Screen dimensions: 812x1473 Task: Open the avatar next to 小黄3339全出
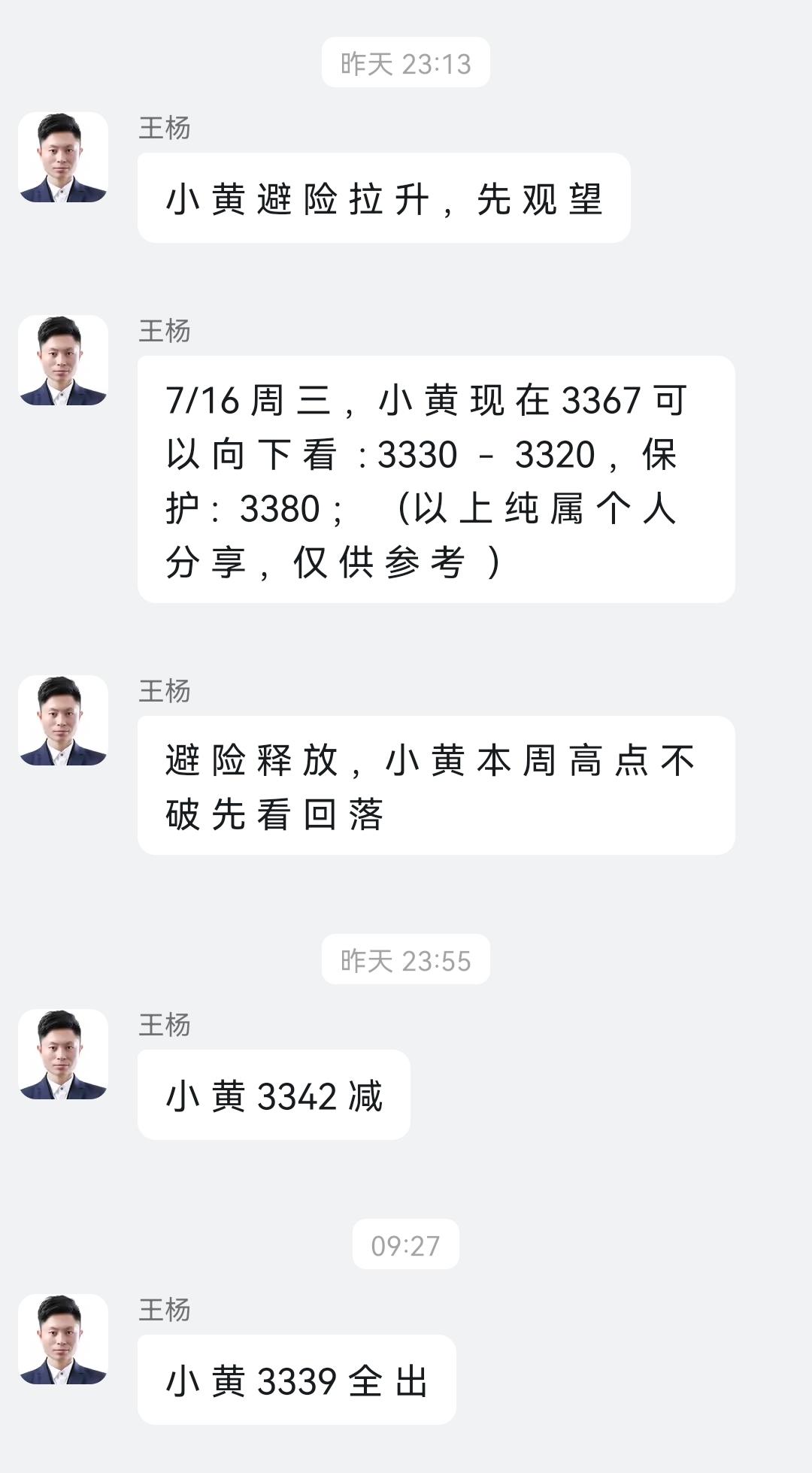(63, 1339)
